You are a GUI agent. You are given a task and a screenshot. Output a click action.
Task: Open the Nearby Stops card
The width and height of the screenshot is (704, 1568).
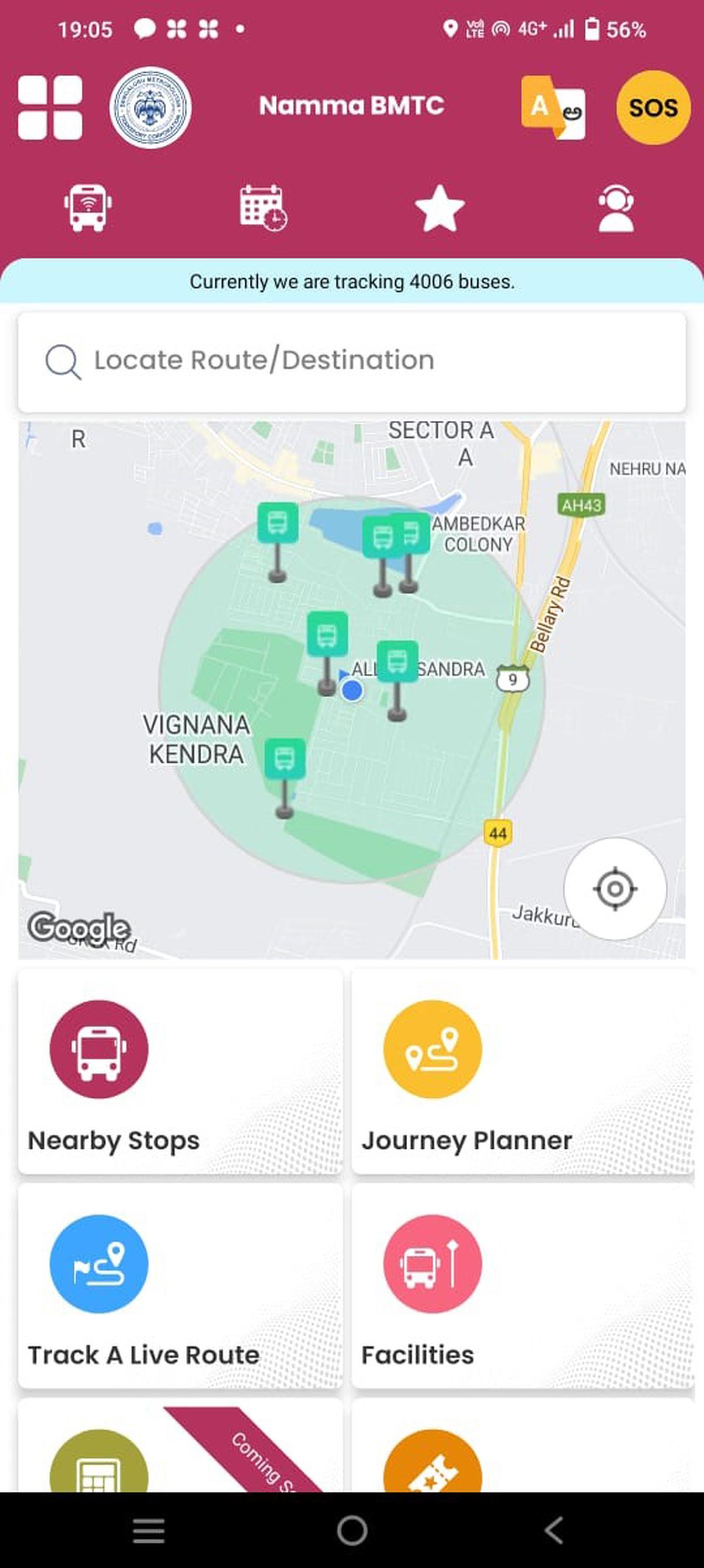180,1071
